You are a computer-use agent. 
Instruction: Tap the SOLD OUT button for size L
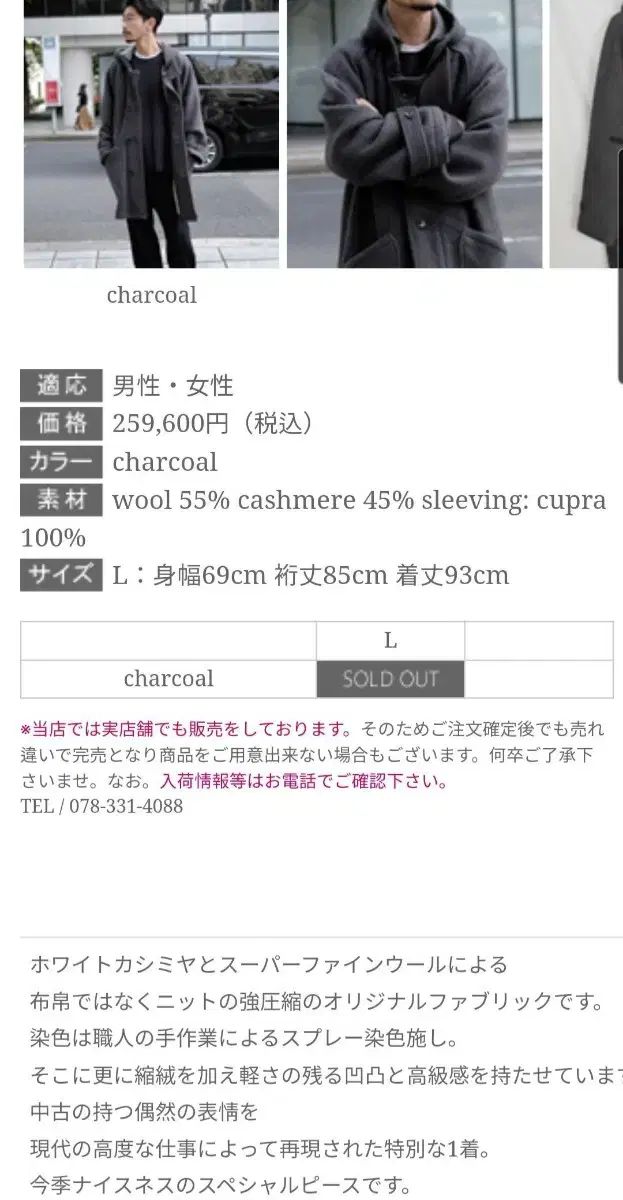[390, 679]
